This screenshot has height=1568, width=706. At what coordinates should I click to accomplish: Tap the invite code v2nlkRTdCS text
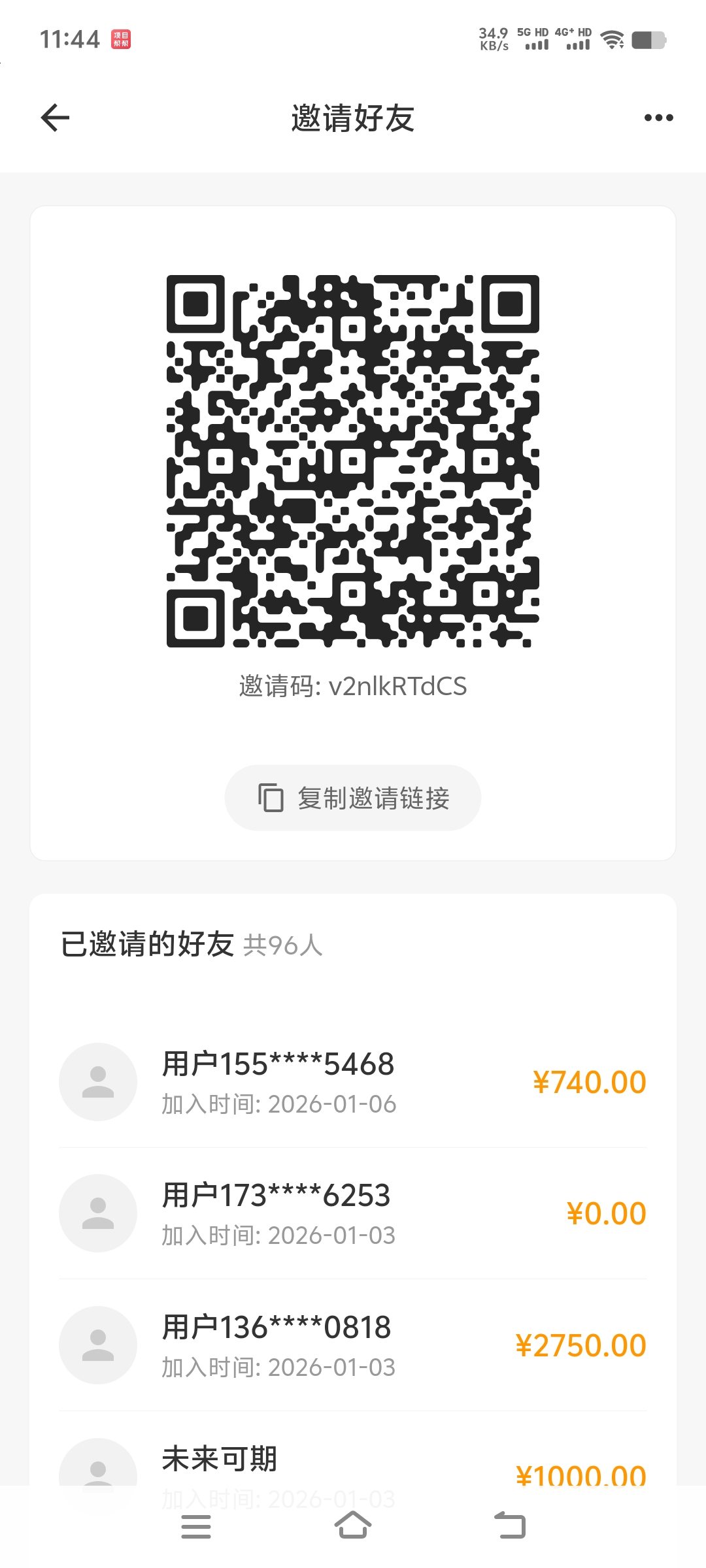(x=353, y=686)
